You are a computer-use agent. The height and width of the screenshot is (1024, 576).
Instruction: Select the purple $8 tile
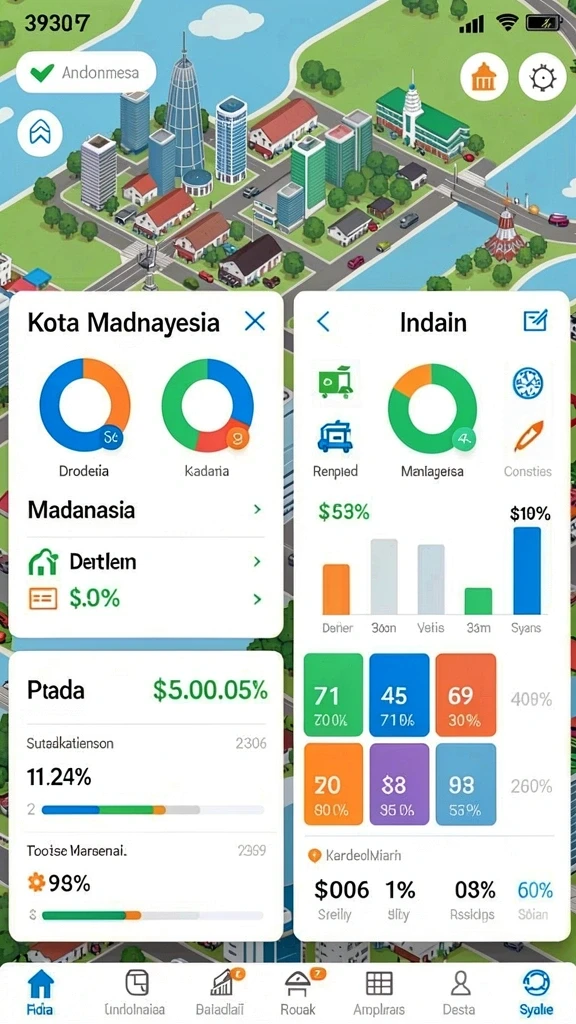tap(399, 784)
